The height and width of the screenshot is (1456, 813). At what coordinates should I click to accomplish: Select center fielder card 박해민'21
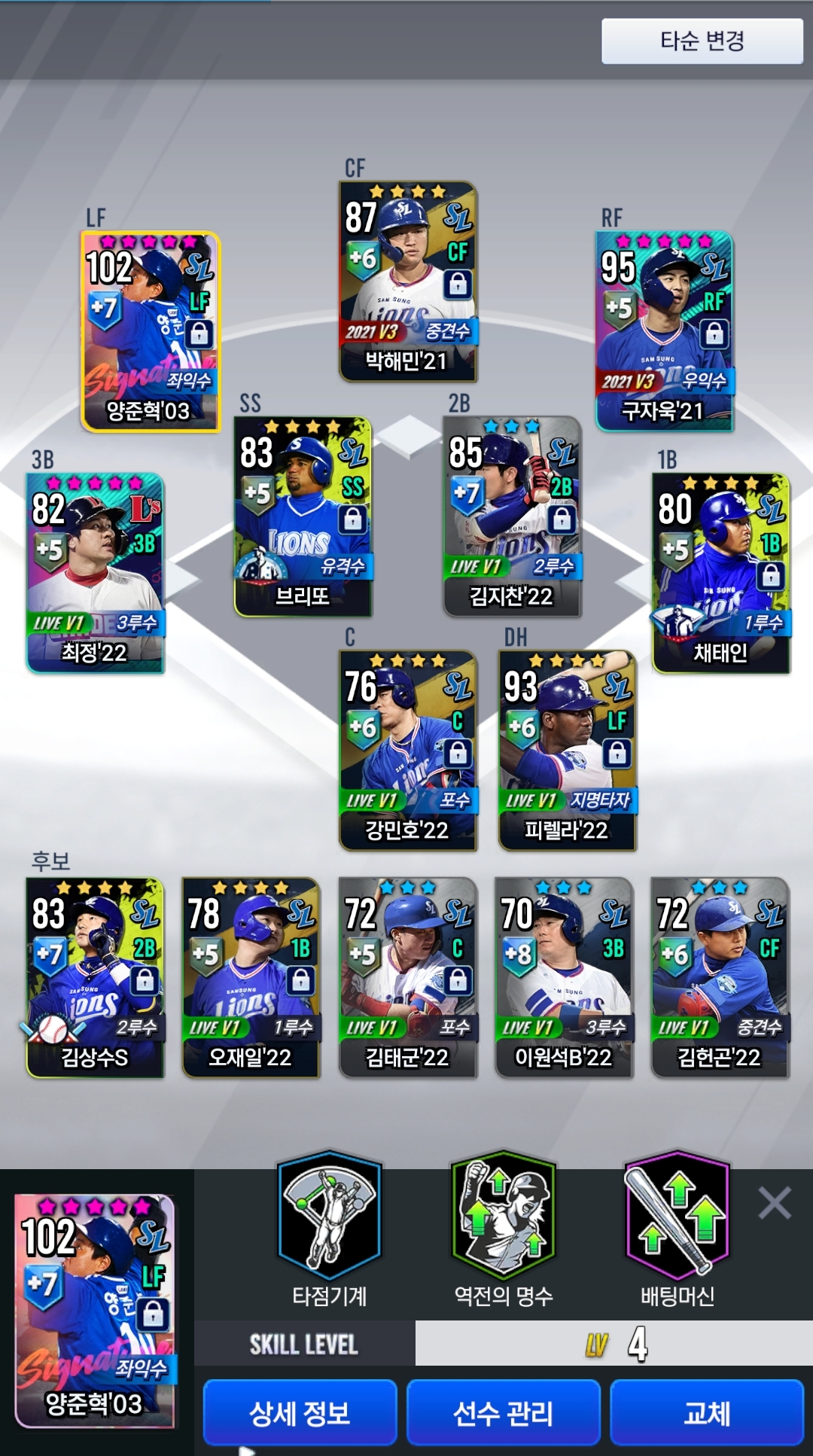407,281
